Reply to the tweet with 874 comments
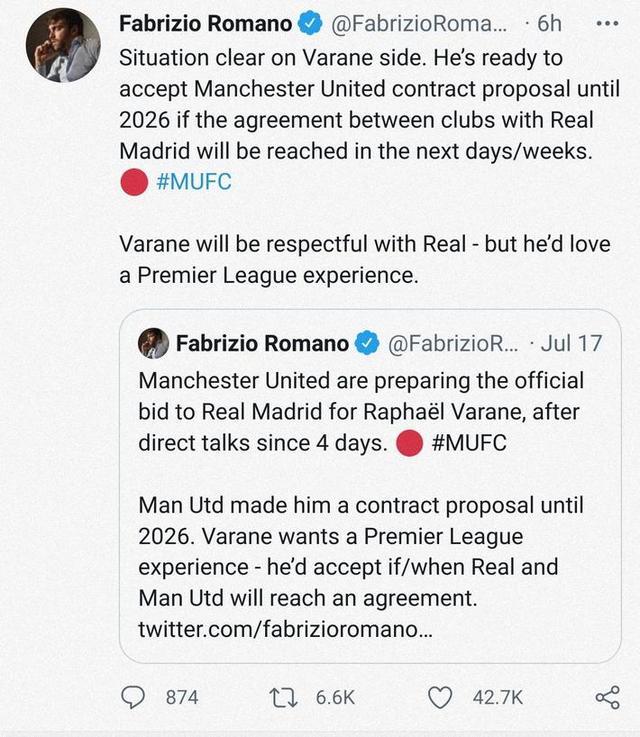640x737 pixels. click(133, 697)
